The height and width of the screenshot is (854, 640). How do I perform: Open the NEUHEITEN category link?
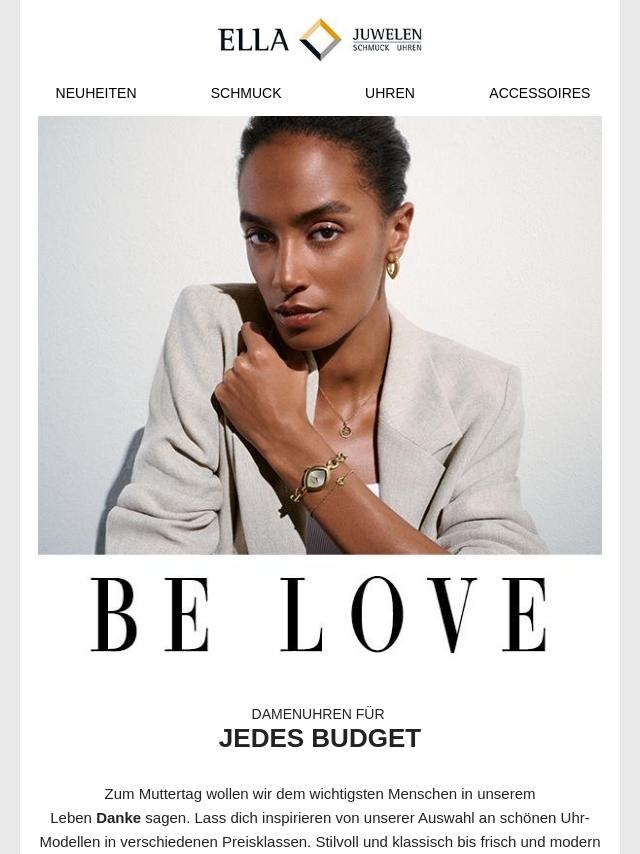[96, 93]
